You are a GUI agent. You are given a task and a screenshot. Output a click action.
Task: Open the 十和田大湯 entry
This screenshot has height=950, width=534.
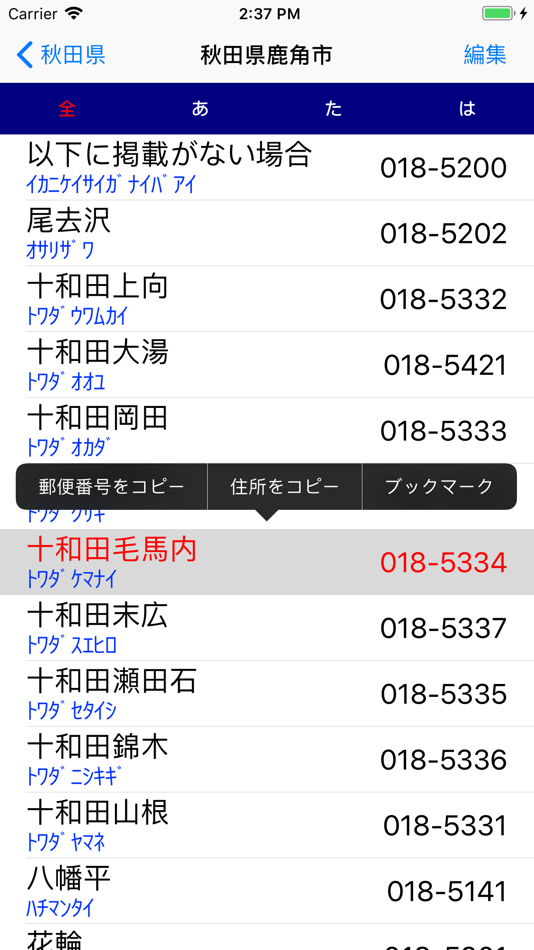click(x=267, y=365)
